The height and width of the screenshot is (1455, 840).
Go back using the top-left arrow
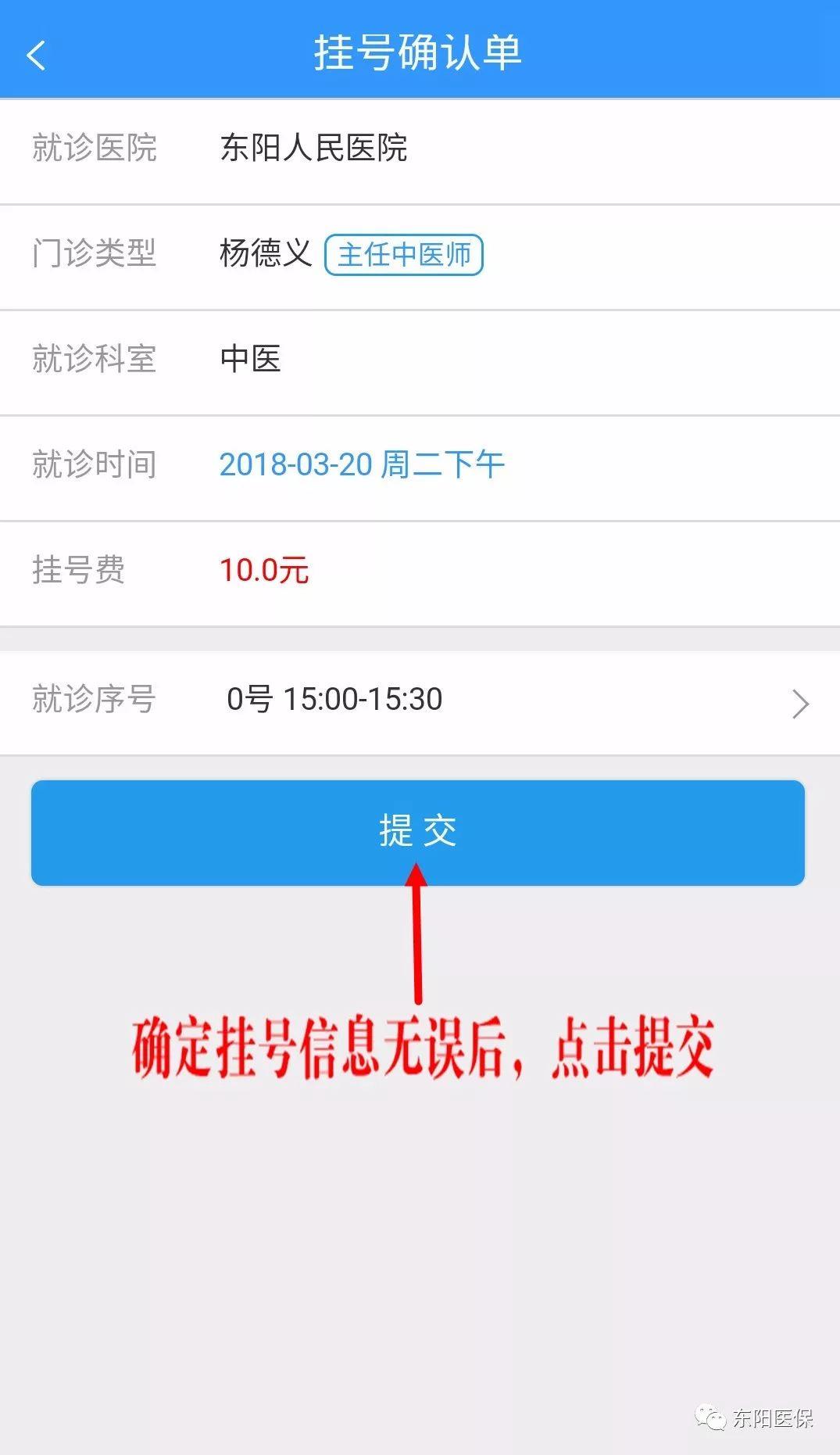point(36,55)
